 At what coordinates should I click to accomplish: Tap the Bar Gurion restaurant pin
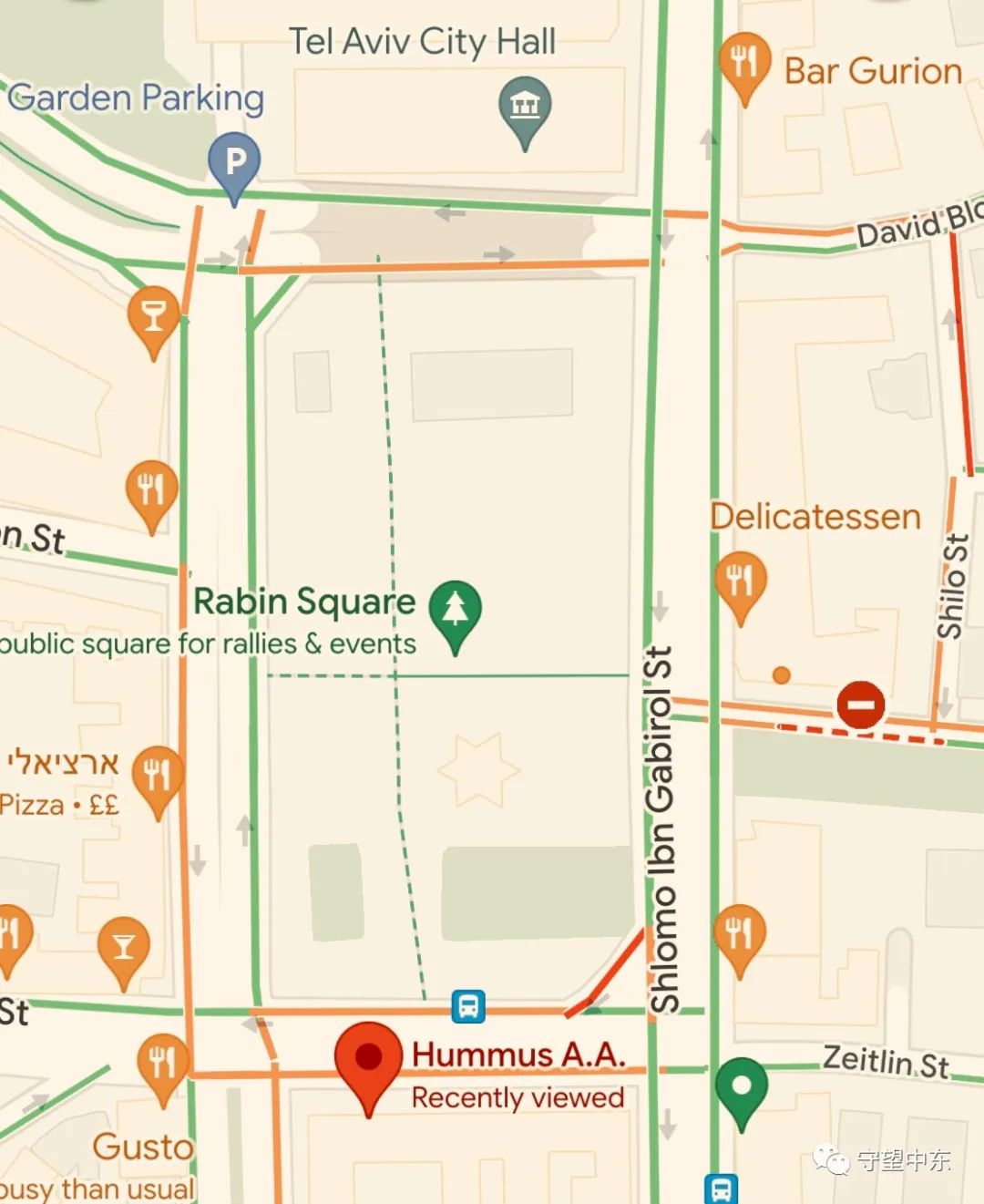coord(744,64)
